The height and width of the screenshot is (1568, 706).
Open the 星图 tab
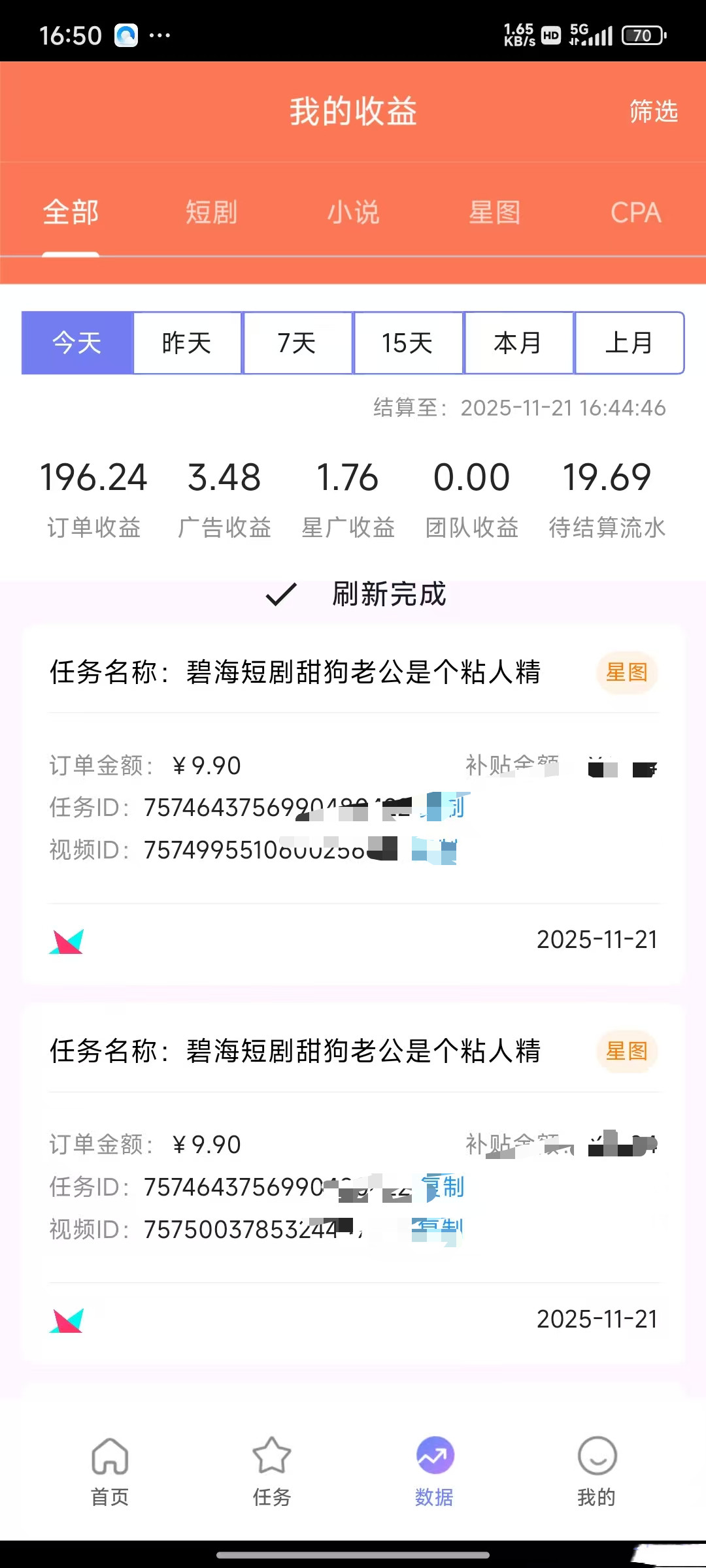point(495,213)
